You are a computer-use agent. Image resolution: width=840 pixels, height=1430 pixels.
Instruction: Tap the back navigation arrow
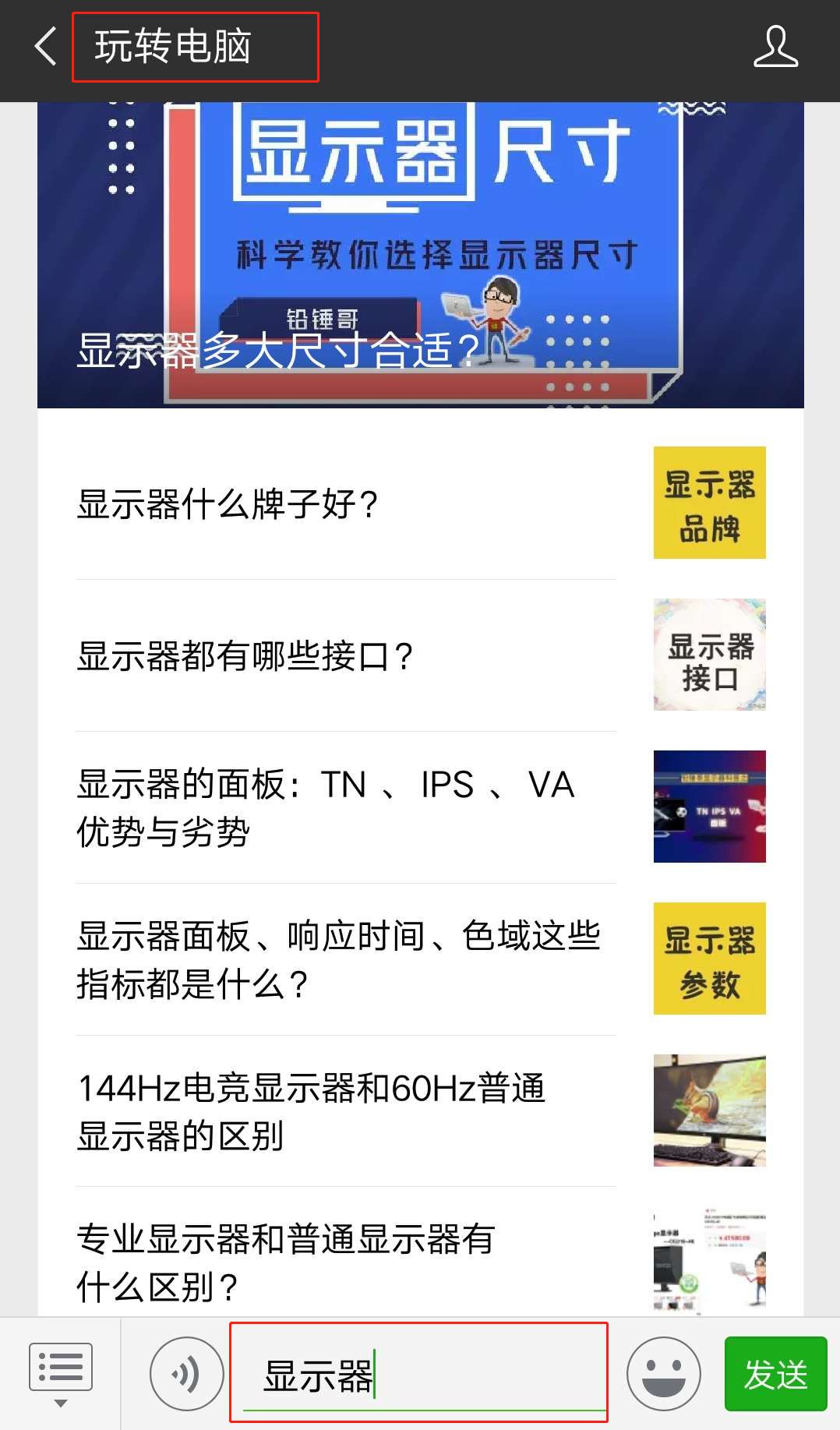[44, 48]
